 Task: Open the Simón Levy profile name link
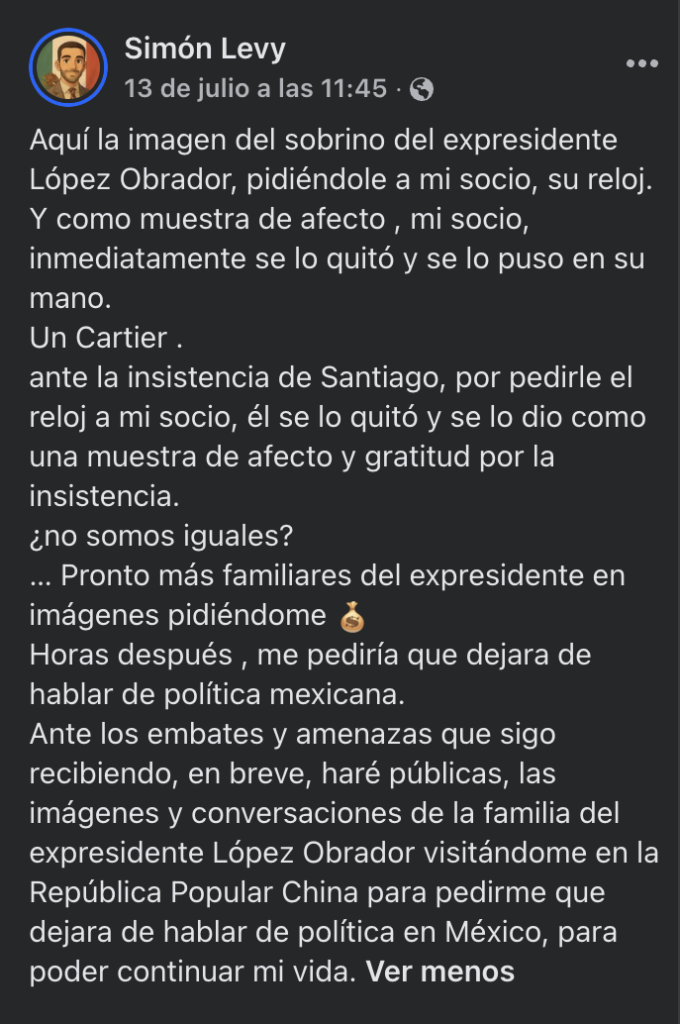(205, 47)
